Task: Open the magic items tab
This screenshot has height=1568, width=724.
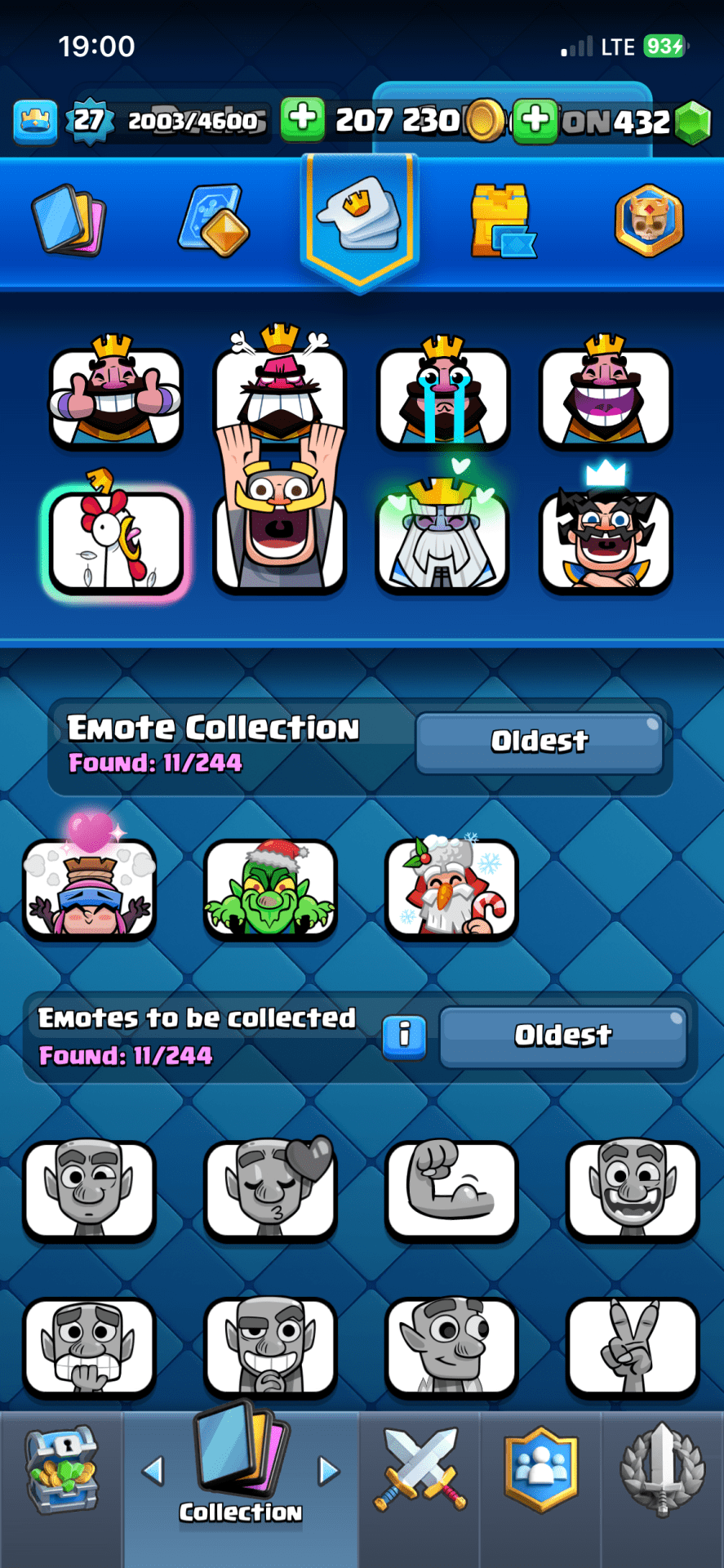Action: (x=213, y=220)
